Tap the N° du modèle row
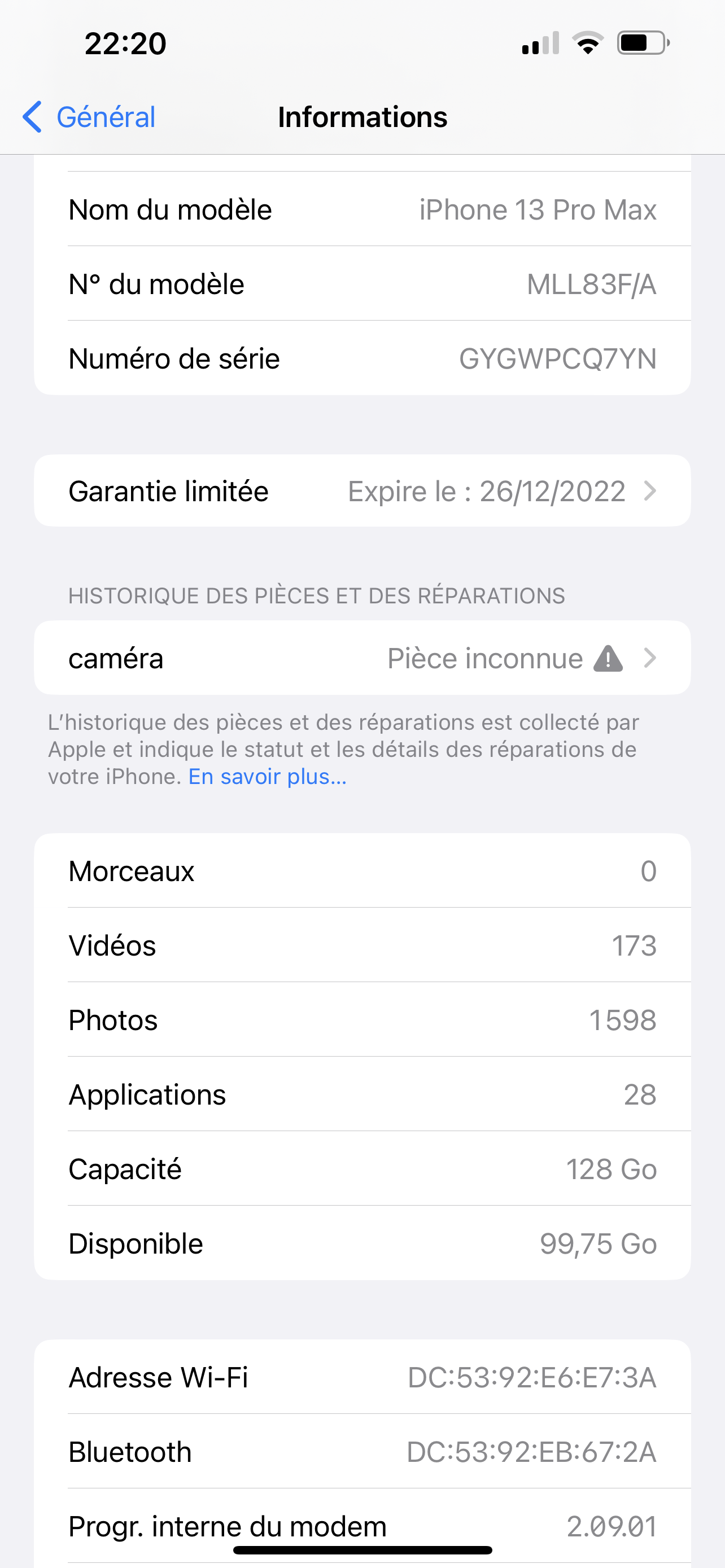Viewport: 725px width, 1568px height. click(x=362, y=284)
